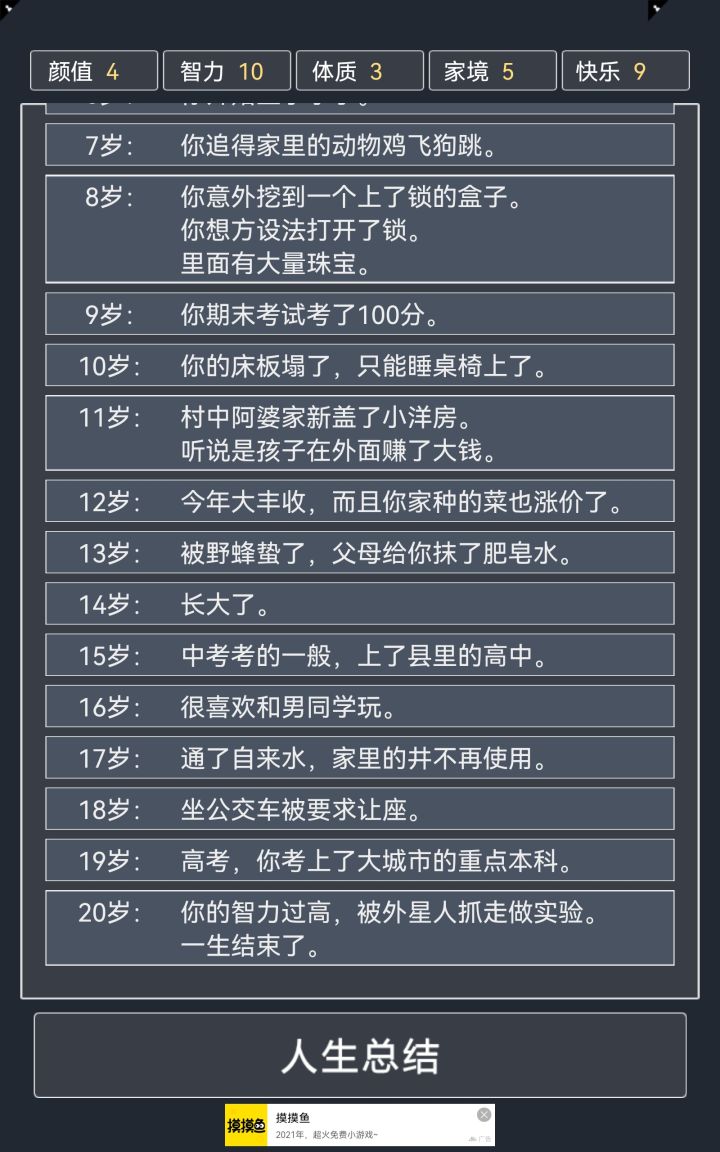Click the 家境 stat panel showing 5

point(492,70)
